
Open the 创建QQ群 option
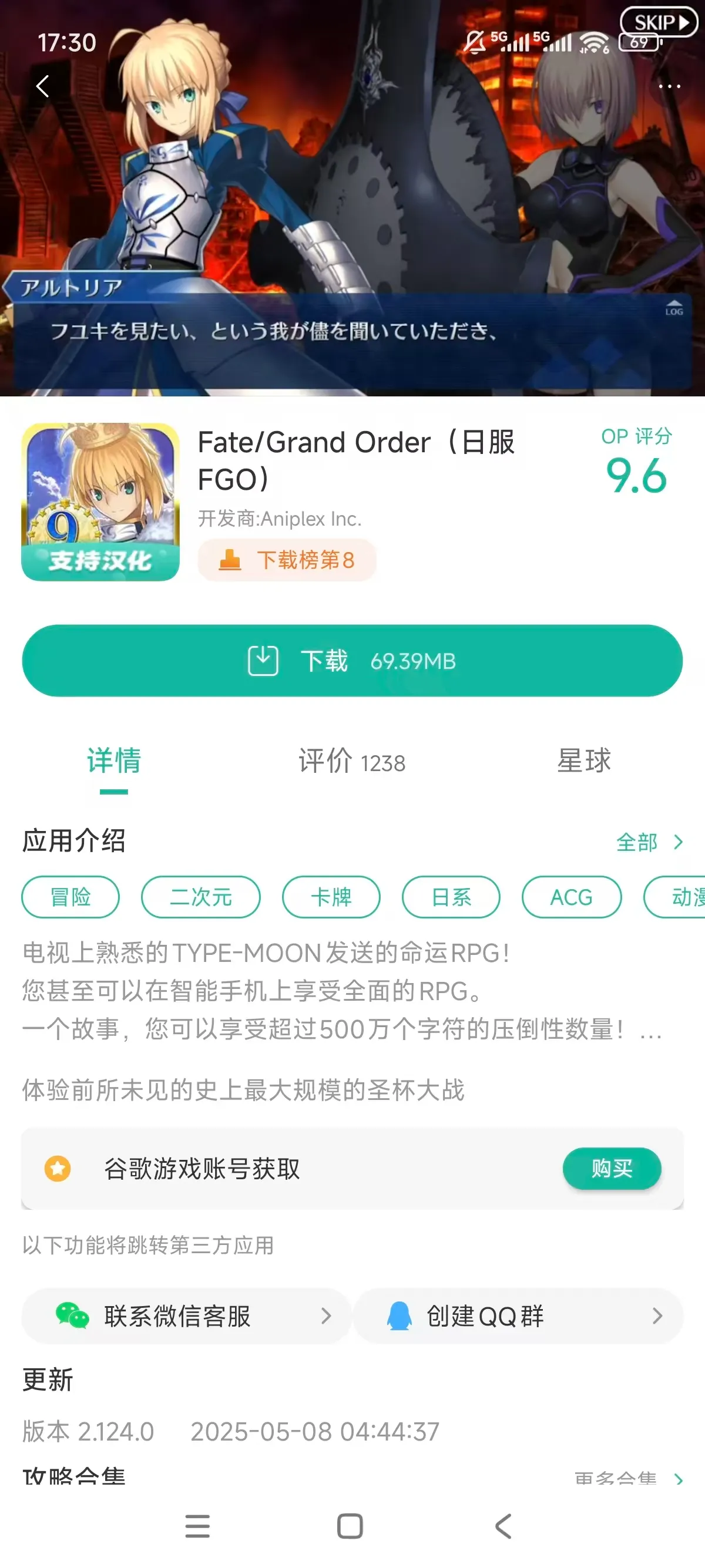coord(518,1316)
